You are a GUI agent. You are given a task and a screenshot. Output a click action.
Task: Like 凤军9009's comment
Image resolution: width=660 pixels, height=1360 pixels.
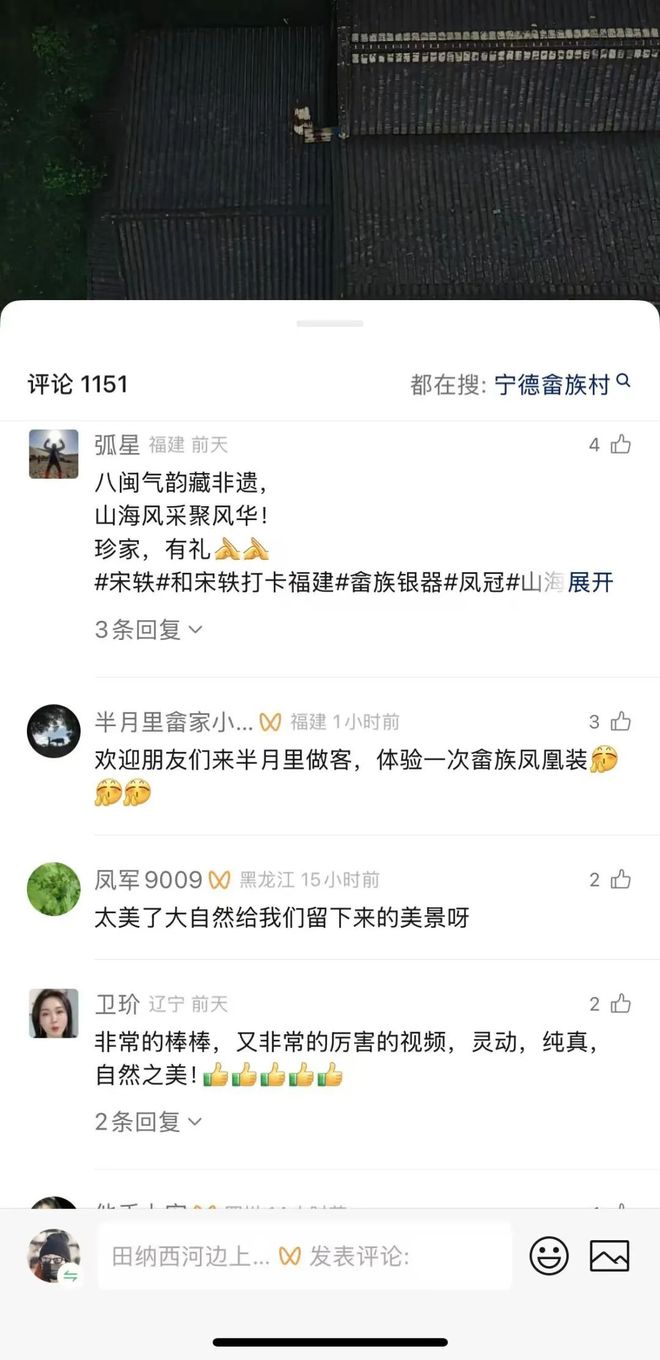(x=620, y=879)
